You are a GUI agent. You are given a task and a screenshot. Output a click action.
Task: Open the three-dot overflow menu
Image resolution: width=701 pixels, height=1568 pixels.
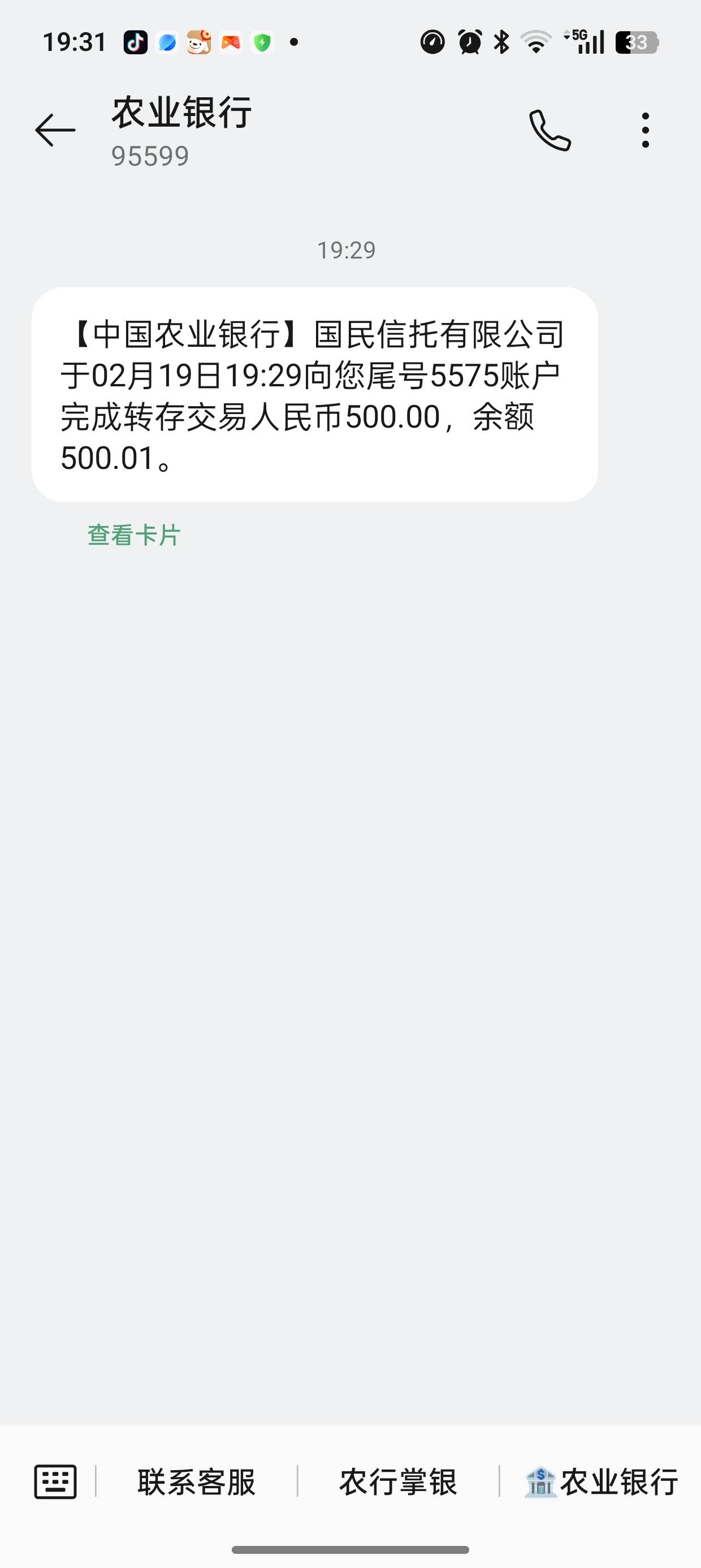coord(646,130)
